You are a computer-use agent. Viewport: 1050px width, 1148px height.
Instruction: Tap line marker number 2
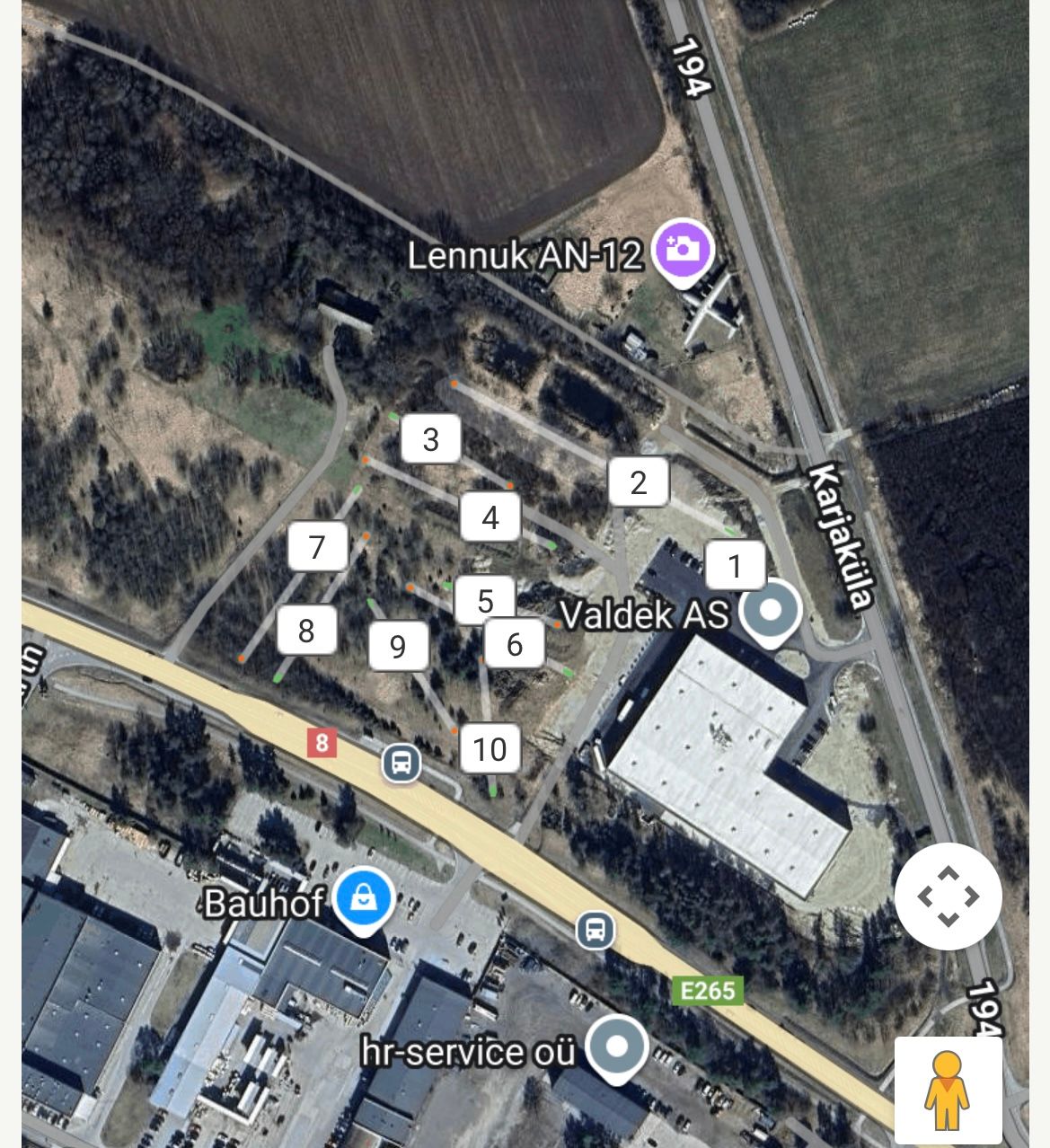coord(639,482)
